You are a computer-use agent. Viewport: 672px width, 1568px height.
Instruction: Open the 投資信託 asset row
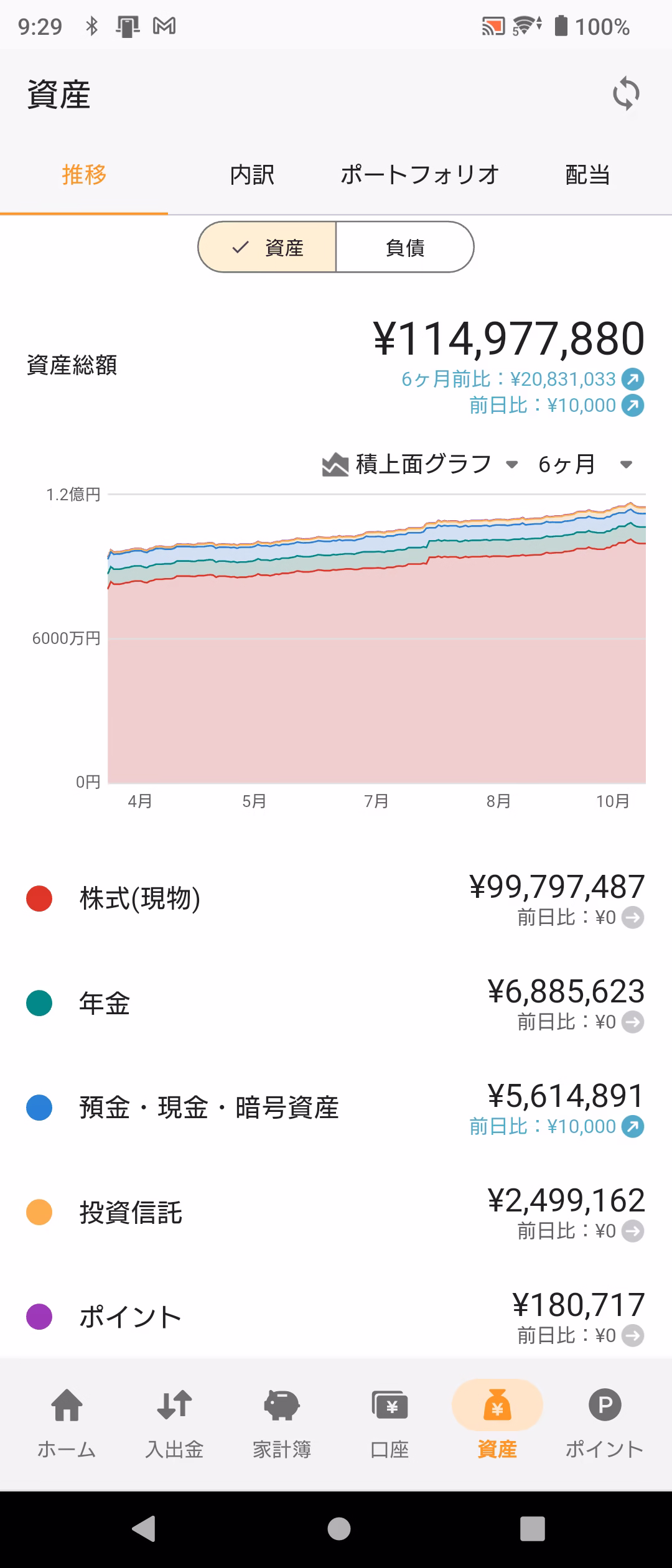[336, 1213]
